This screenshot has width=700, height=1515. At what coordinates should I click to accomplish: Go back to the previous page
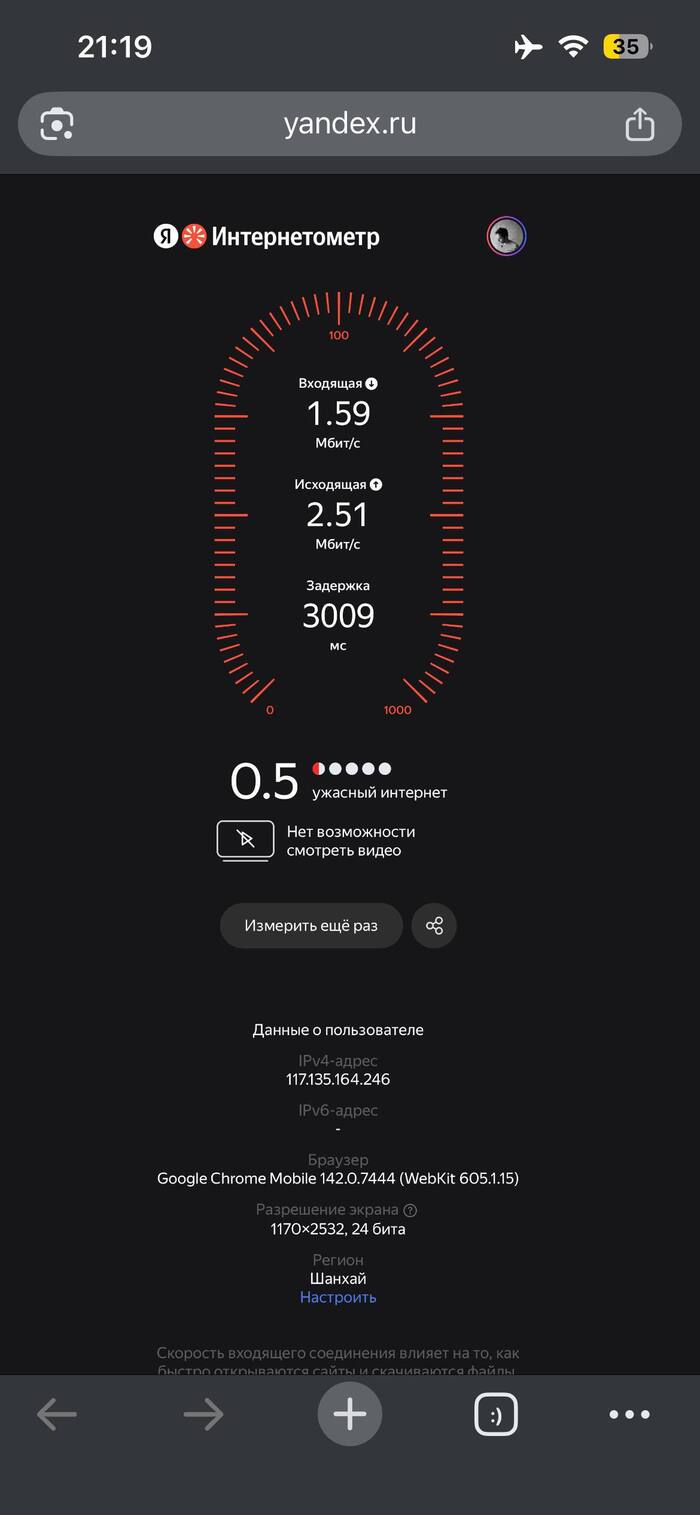(x=57, y=1414)
